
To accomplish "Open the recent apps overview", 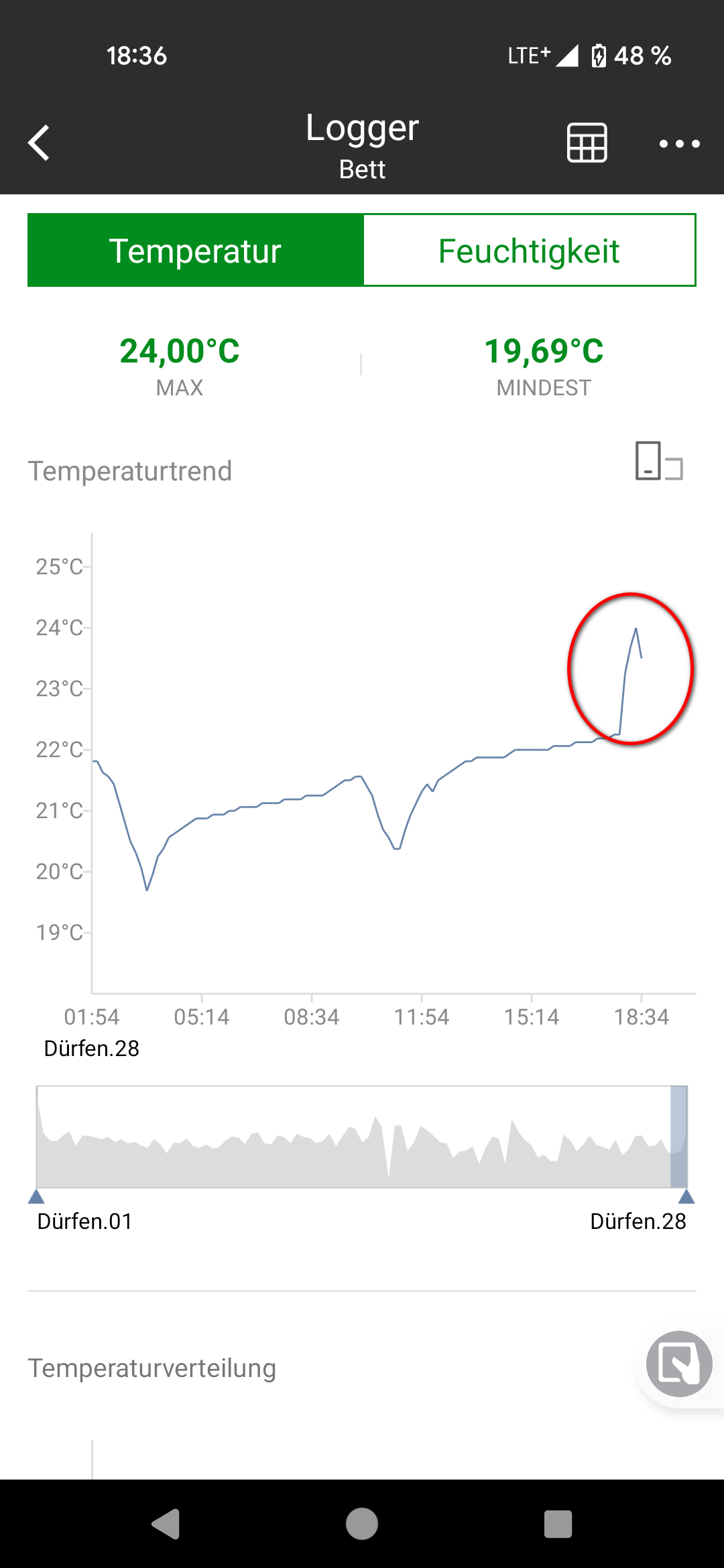I will tap(558, 1524).
